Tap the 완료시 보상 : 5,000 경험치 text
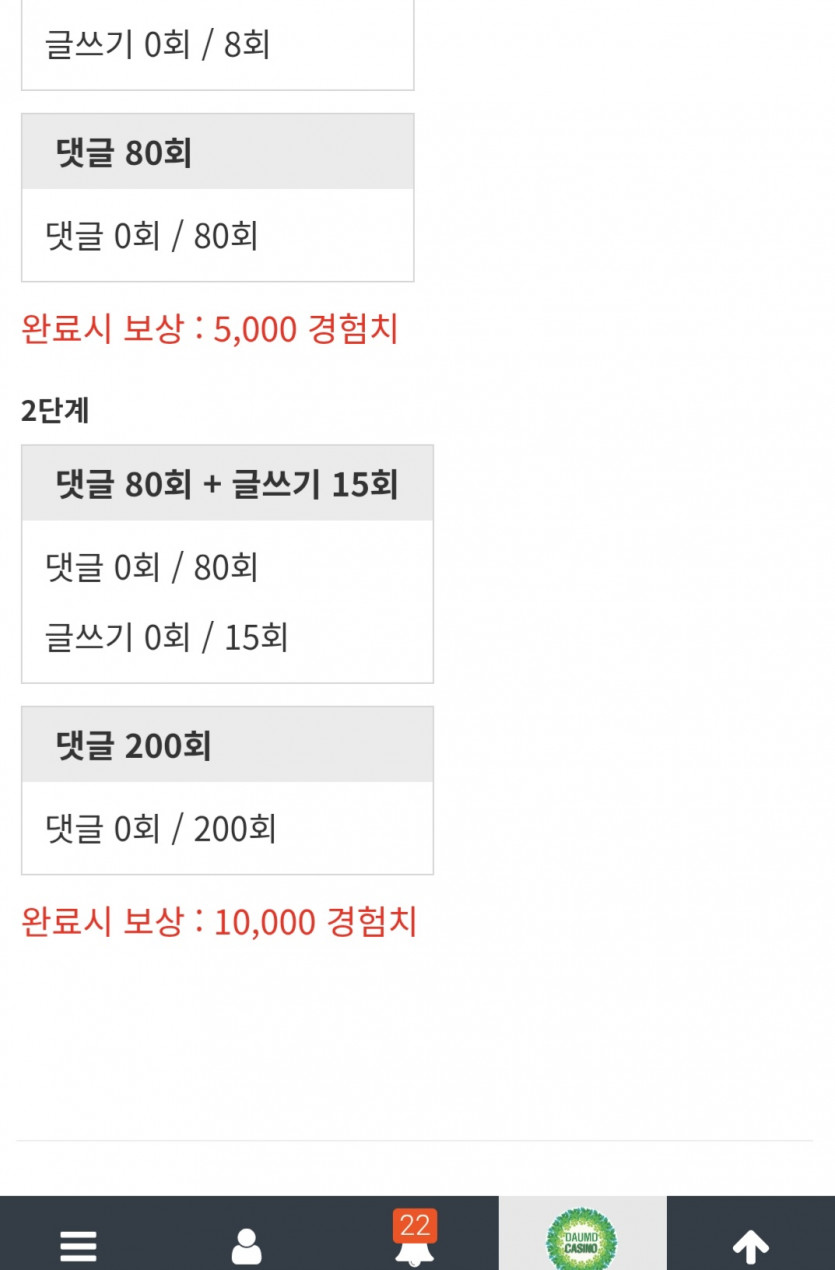Screen dimensions: 835x1270 210,329
